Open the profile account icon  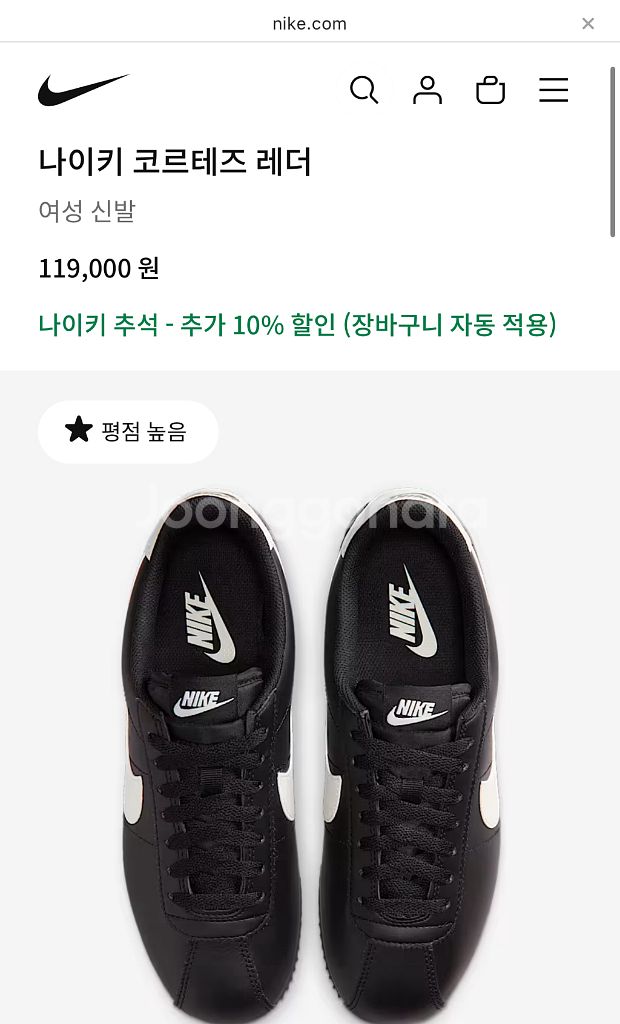(427, 90)
